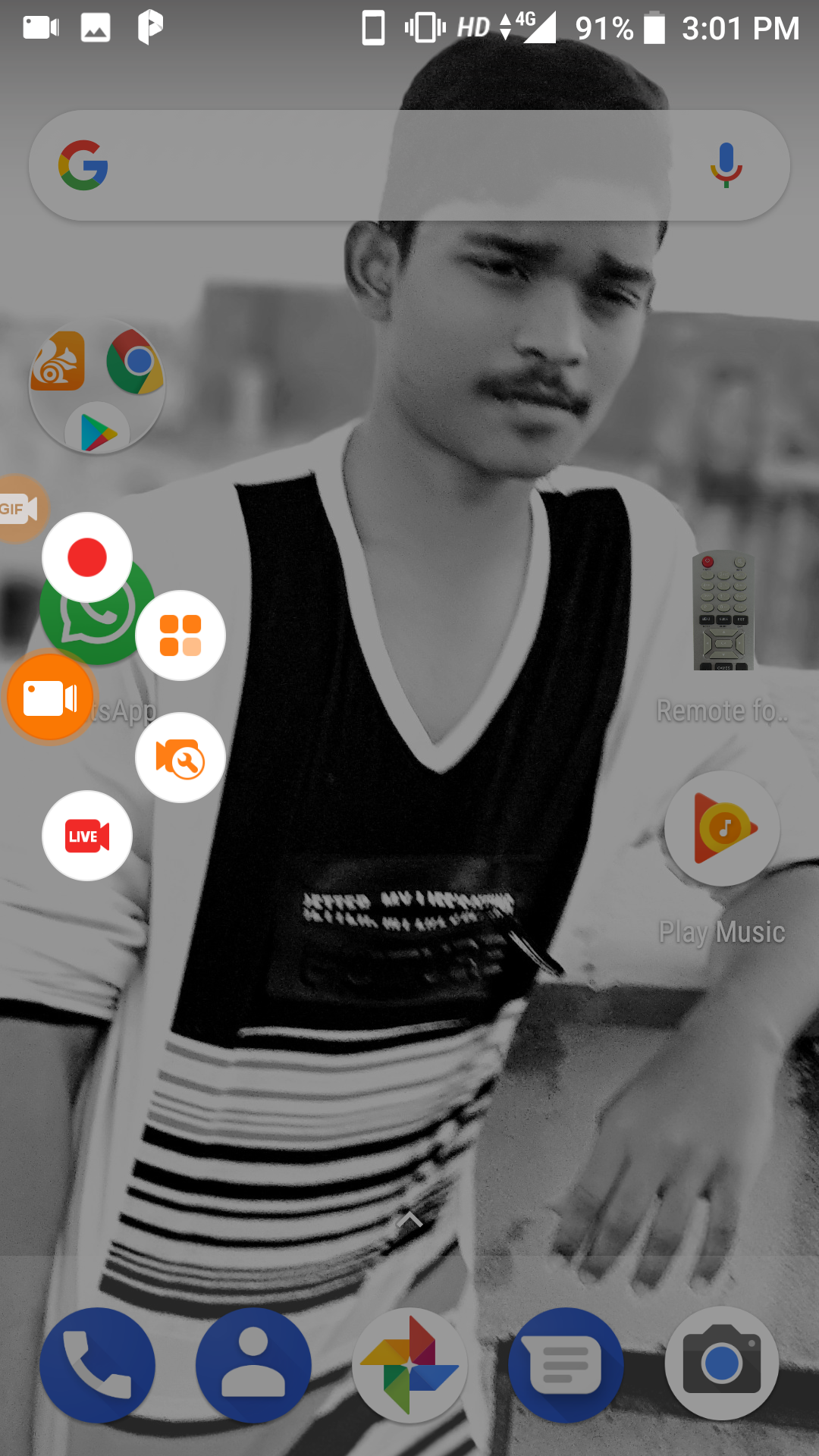The height and width of the screenshot is (1456, 819).
Task: Collapse the orange floating recorder button
Action: (50, 698)
